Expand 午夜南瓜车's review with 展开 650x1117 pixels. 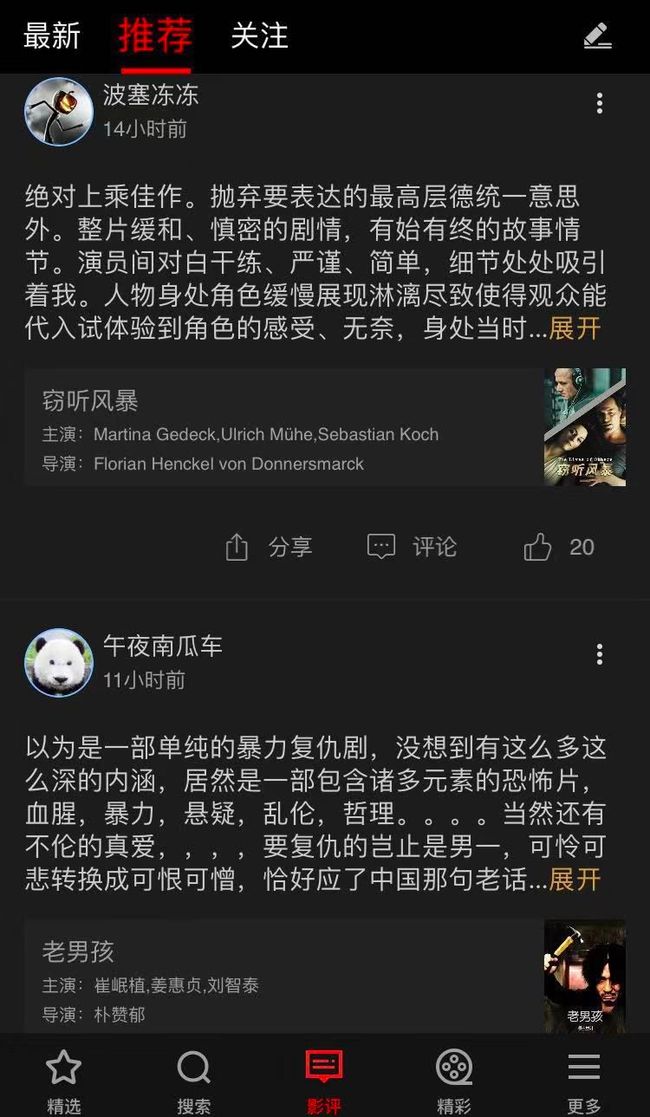574,880
